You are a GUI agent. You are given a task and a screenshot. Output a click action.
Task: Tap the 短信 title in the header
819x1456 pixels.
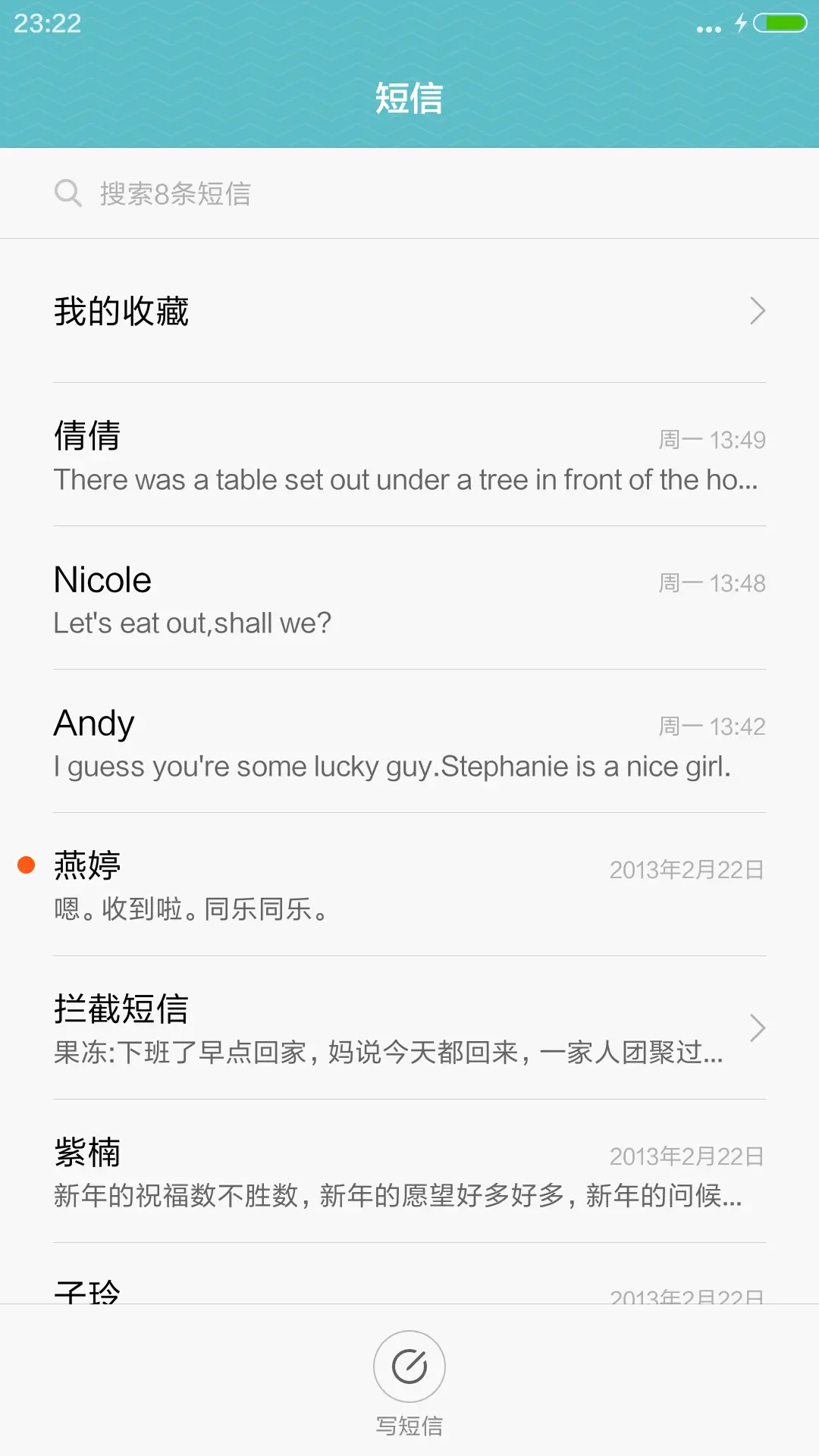(409, 99)
